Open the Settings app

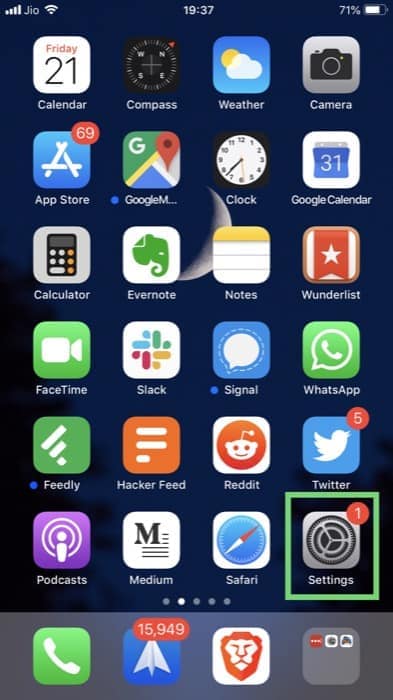pos(330,540)
